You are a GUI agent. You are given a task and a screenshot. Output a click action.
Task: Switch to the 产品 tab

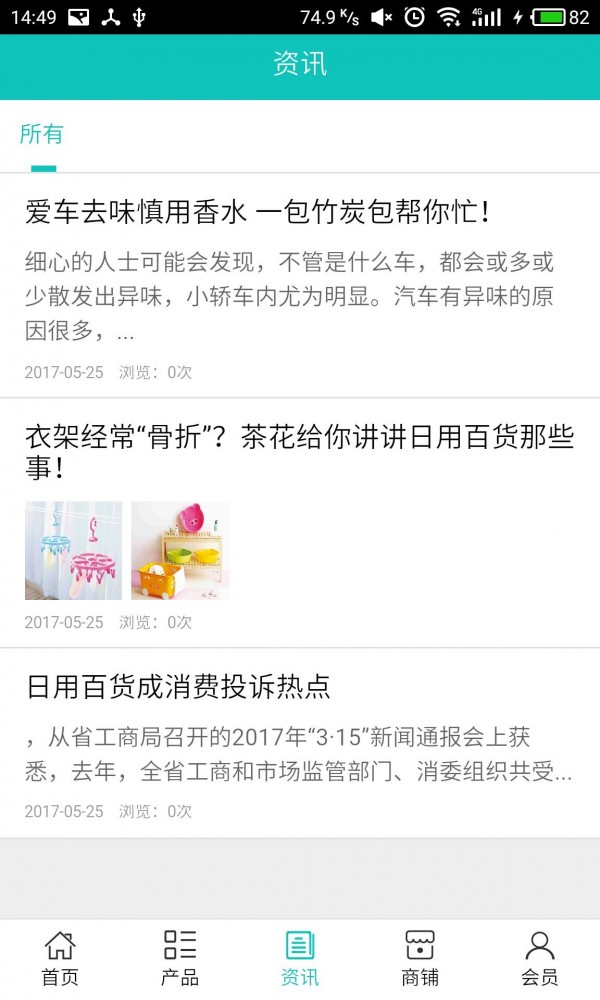tap(180, 958)
